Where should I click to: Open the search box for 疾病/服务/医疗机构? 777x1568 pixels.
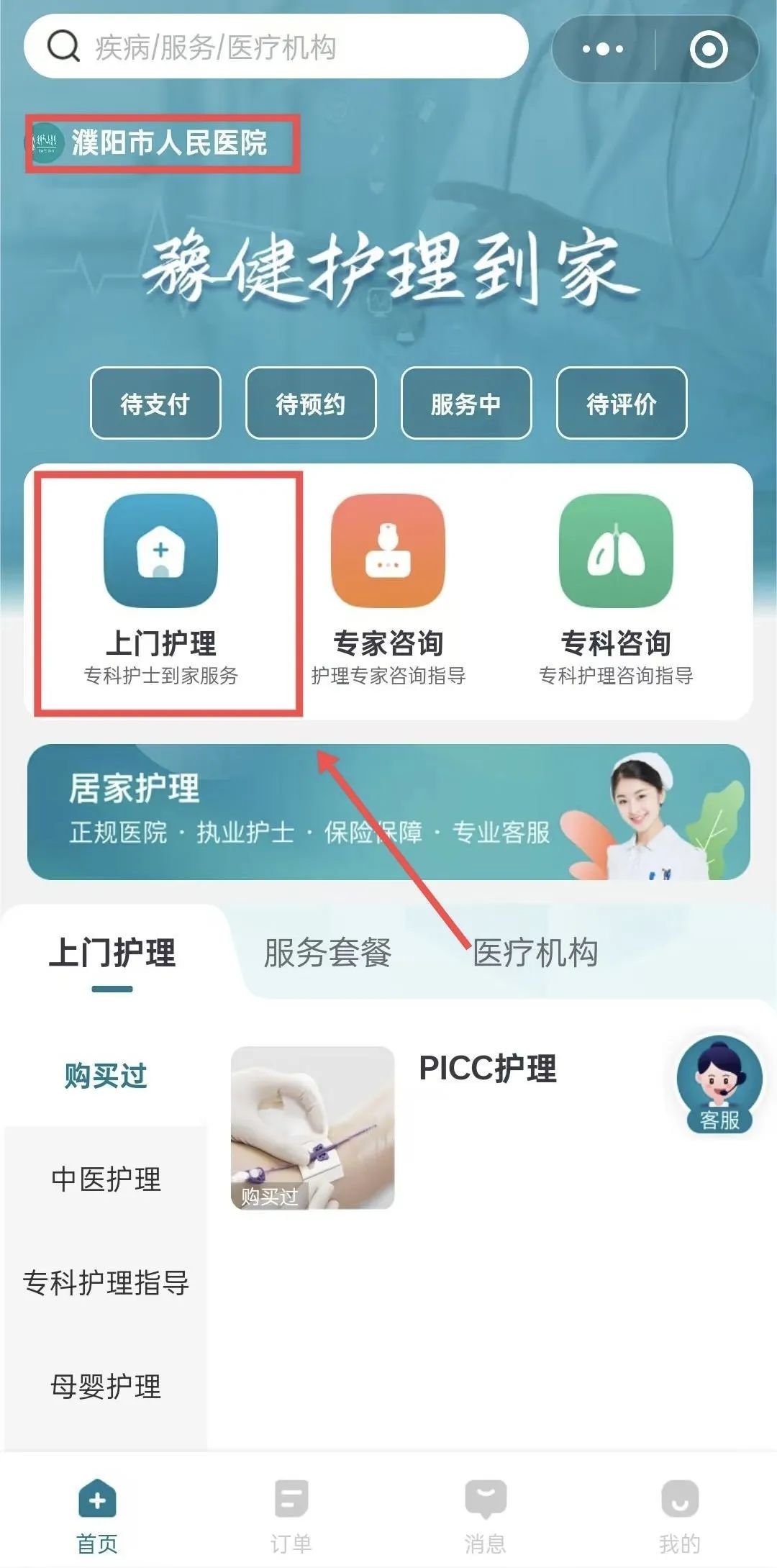pos(277,47)
